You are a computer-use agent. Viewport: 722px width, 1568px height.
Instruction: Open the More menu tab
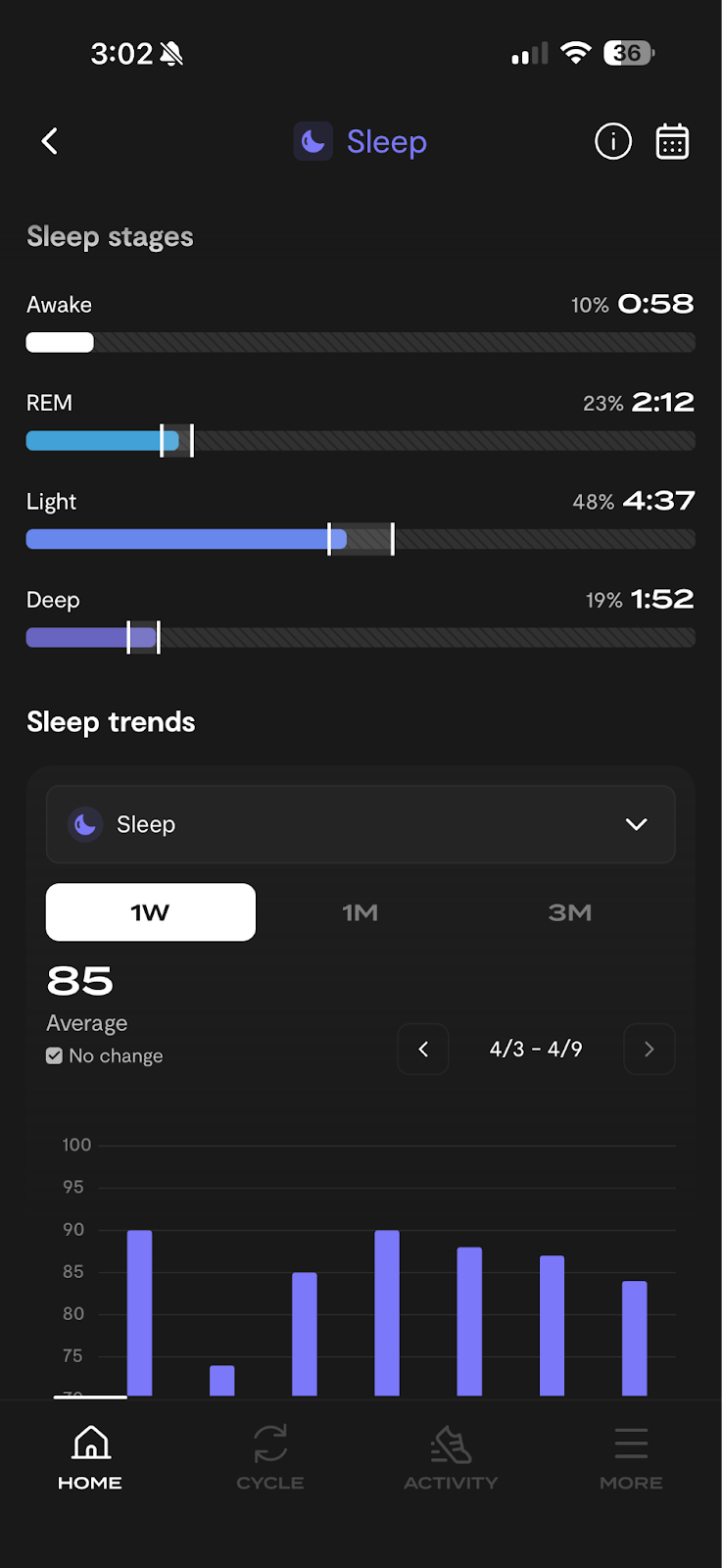[x=631, y=1457]
